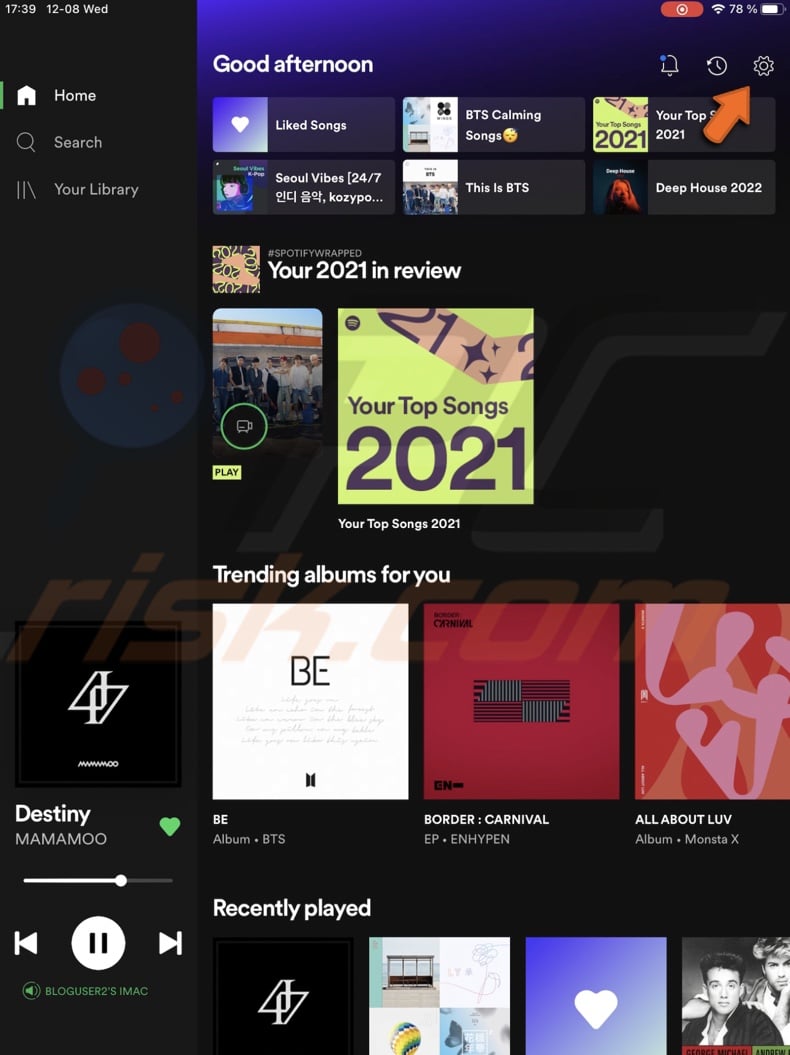Image resolution: width=790 pixels, height=1055 pixels.
Task: Go back to the previous track
Action: (26, 942)
